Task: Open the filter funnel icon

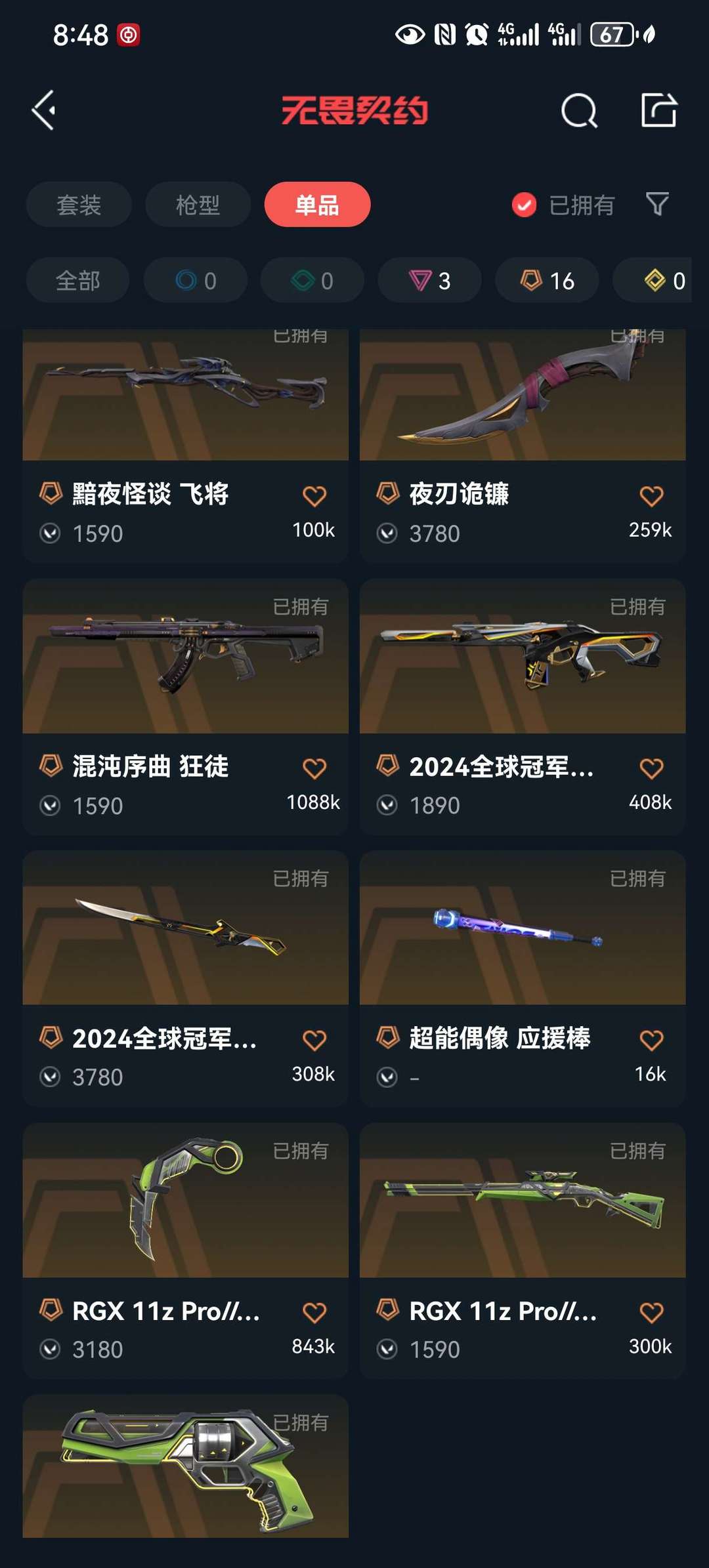Action: (x=657, y=204)
